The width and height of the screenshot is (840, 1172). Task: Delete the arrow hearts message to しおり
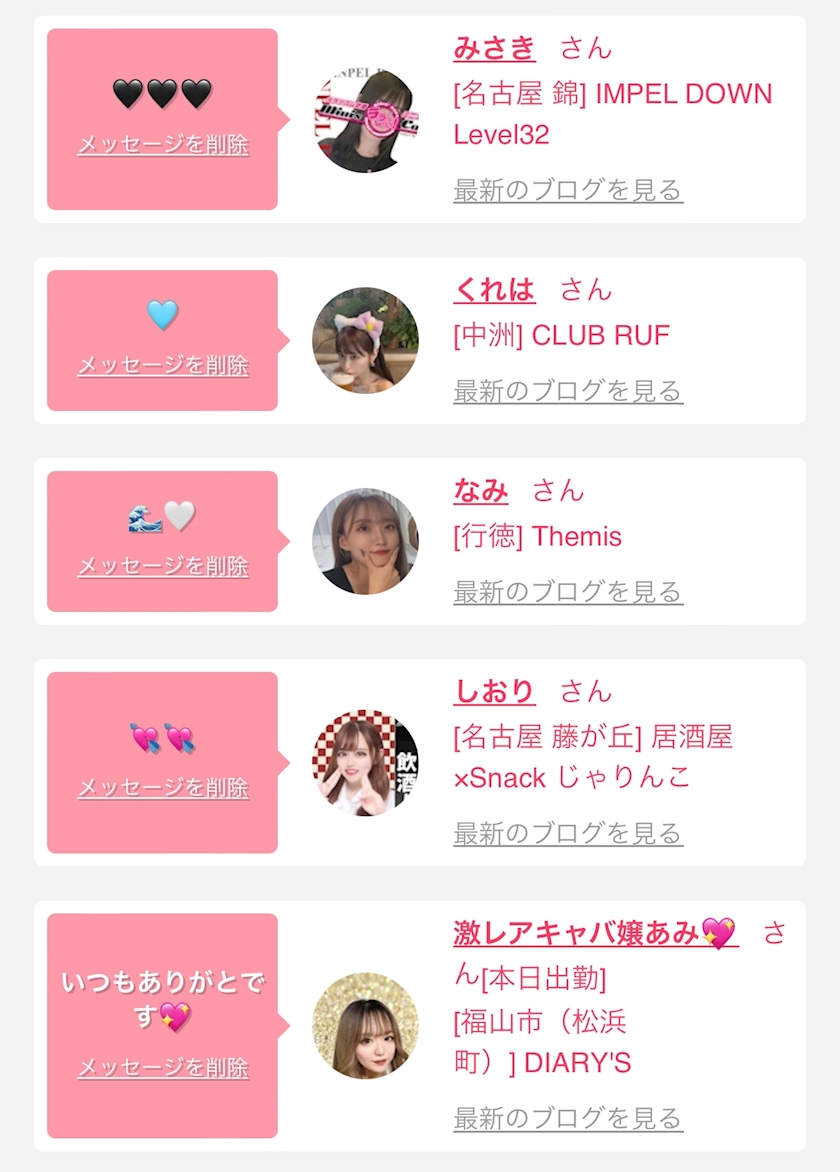pos(163,788)
